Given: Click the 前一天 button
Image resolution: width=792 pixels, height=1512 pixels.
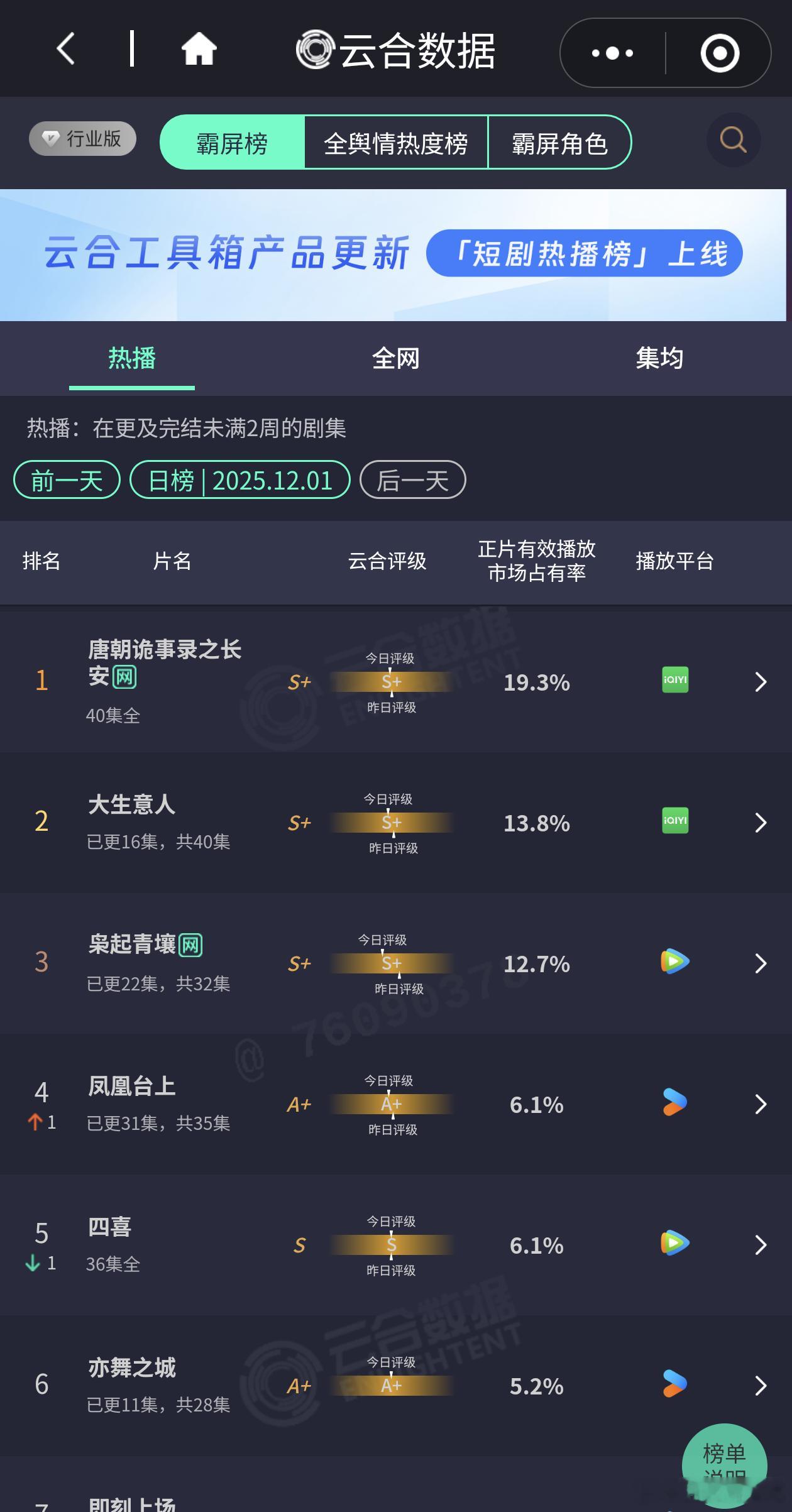Looking at the screenshot, I should [x=66, y=479].
